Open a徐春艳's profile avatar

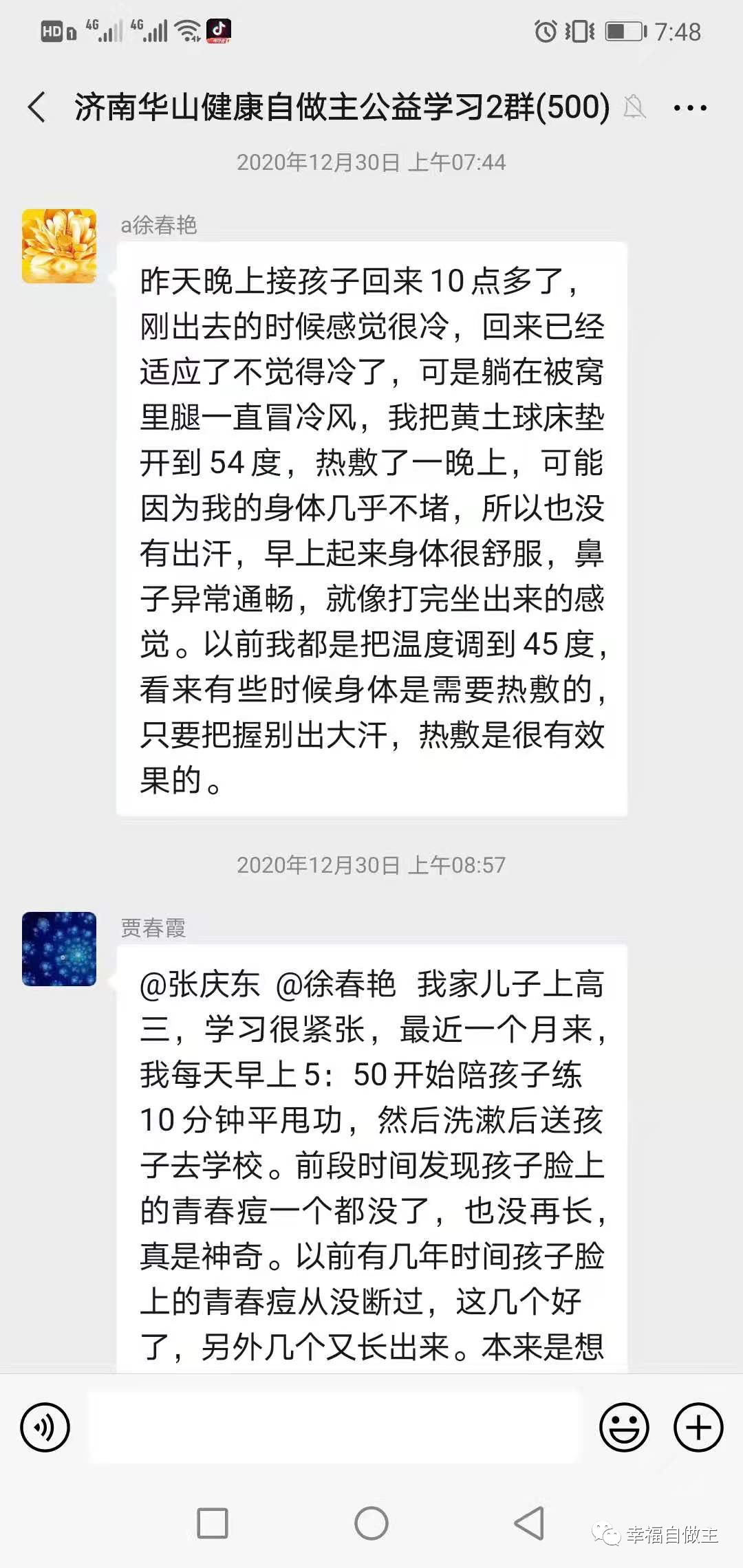[x=58, y=246]
